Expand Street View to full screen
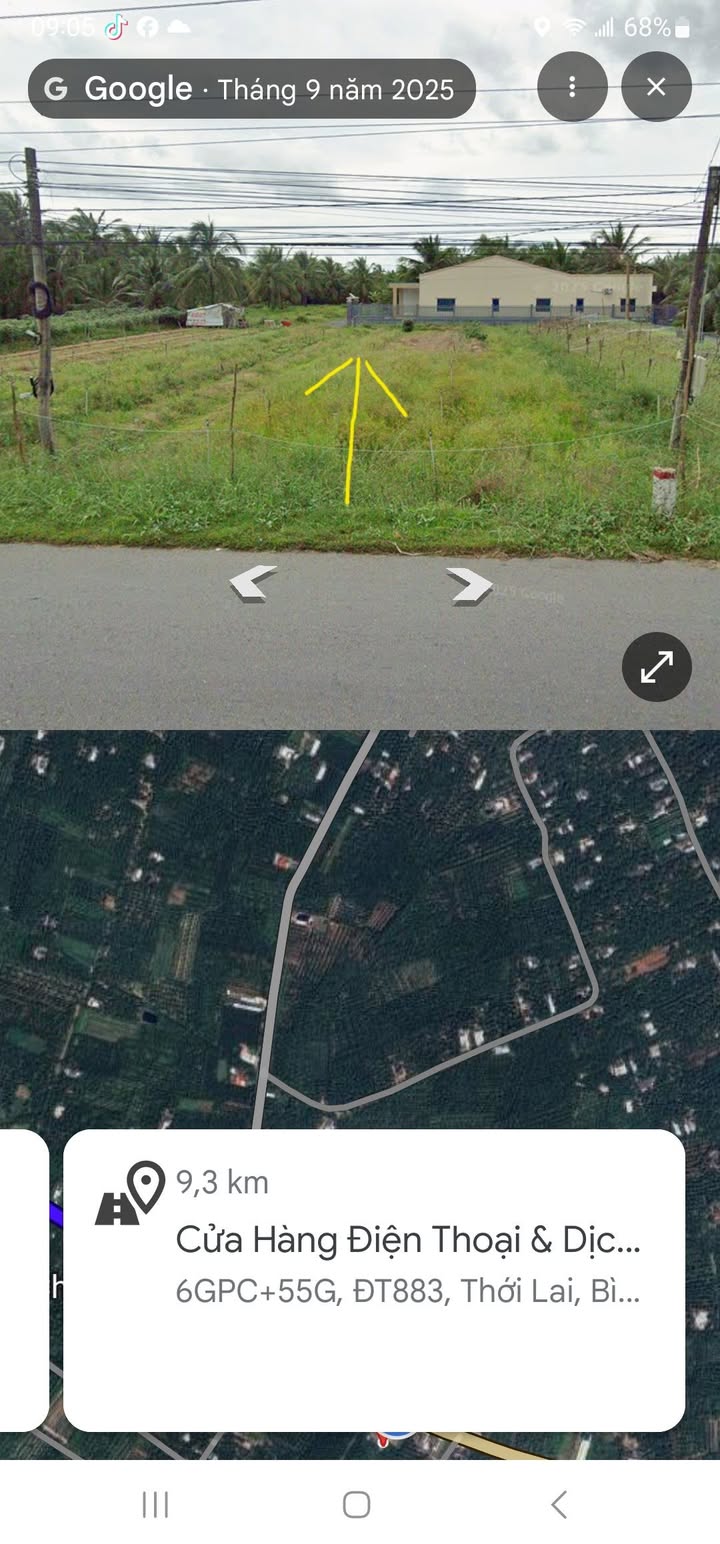 click(x=656, y=667)
